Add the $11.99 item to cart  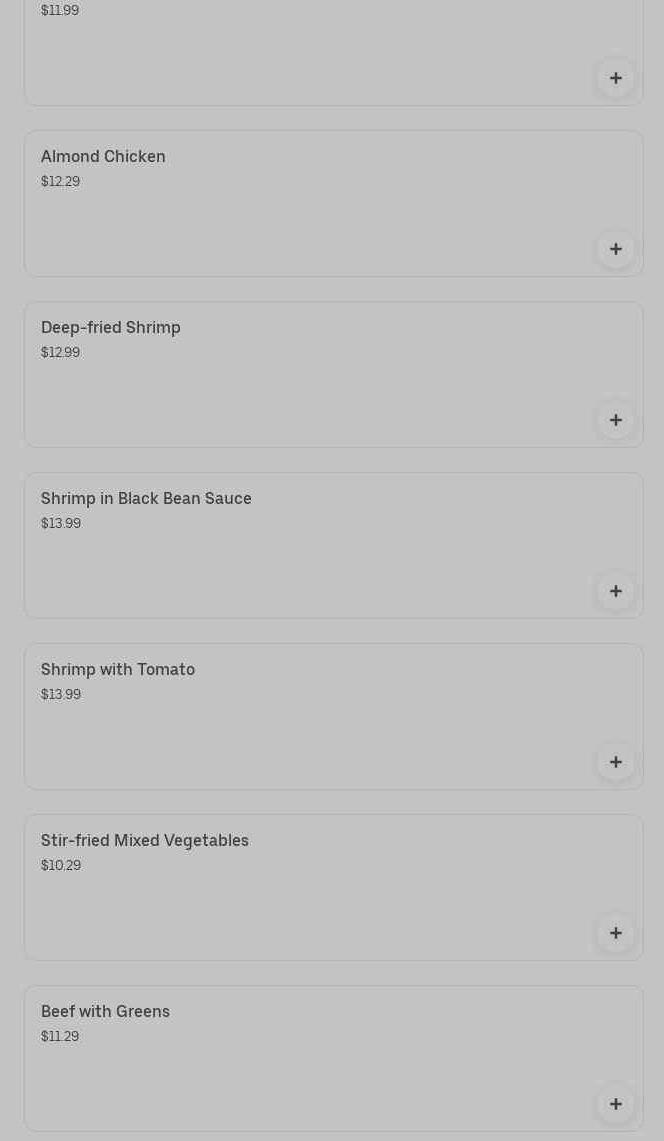coord(615,78)
